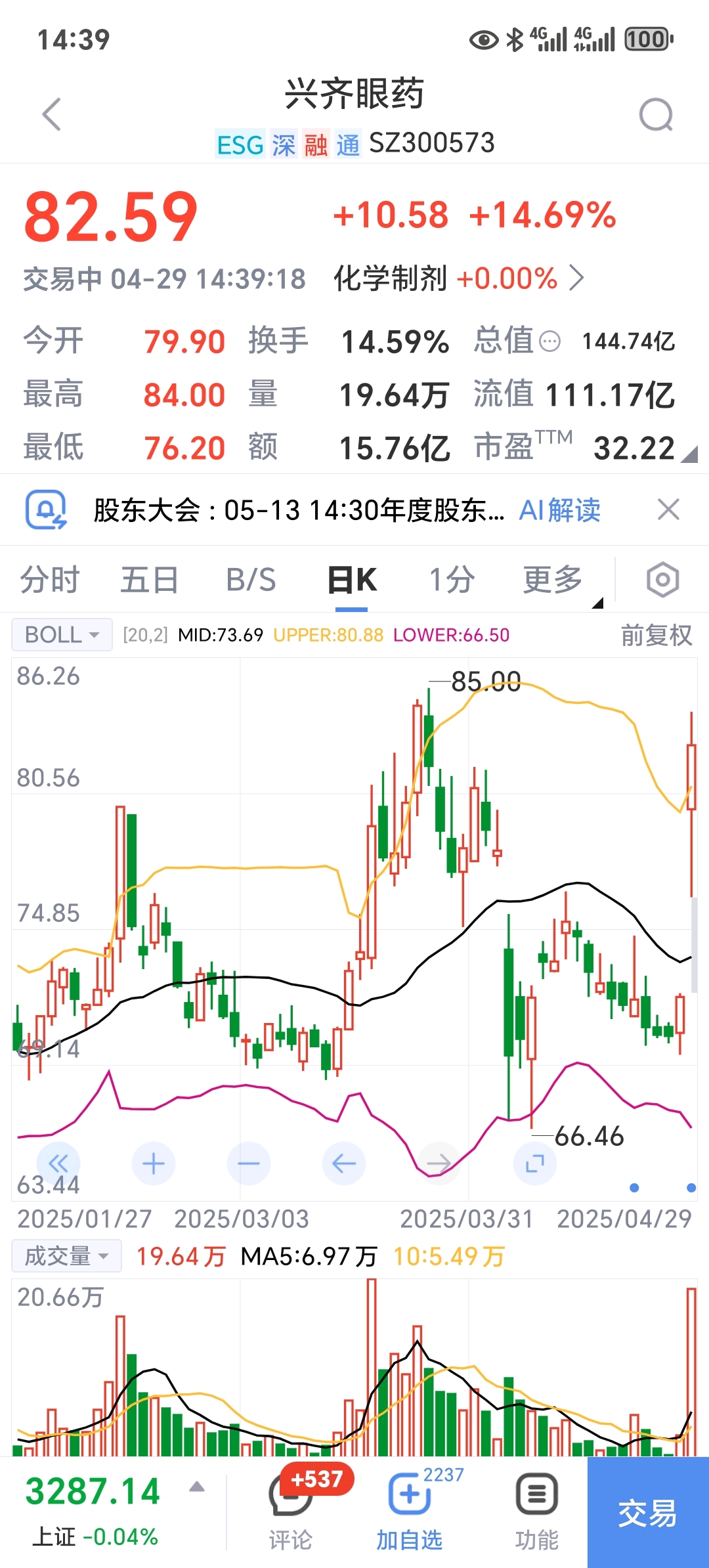This screenshot has width=709, height=1568.
Task: Expand the 更多 chart period options
Action: [x=553, y=580]
